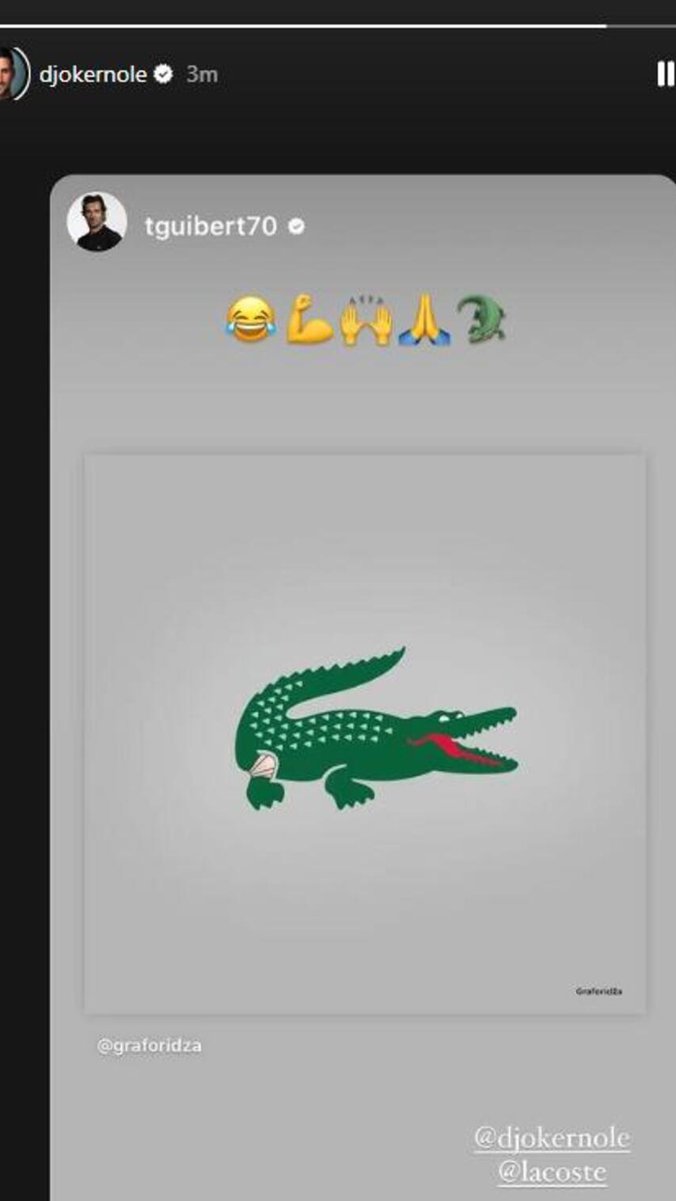Open the @djokernole mention
The width and height of the screenshot is (676, 1201).
click(x=552, y=1138)
